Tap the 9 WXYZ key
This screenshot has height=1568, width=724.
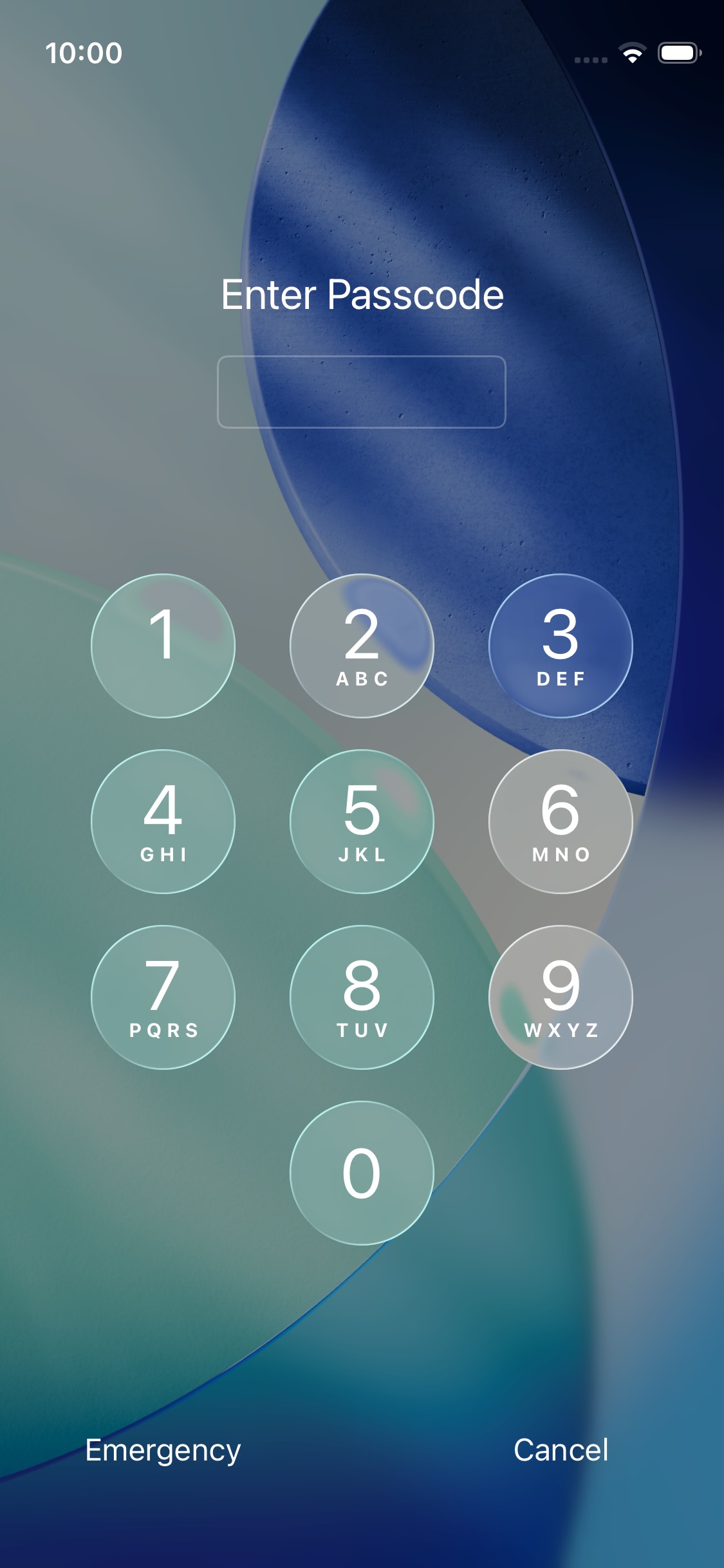[x=561, y=997]
